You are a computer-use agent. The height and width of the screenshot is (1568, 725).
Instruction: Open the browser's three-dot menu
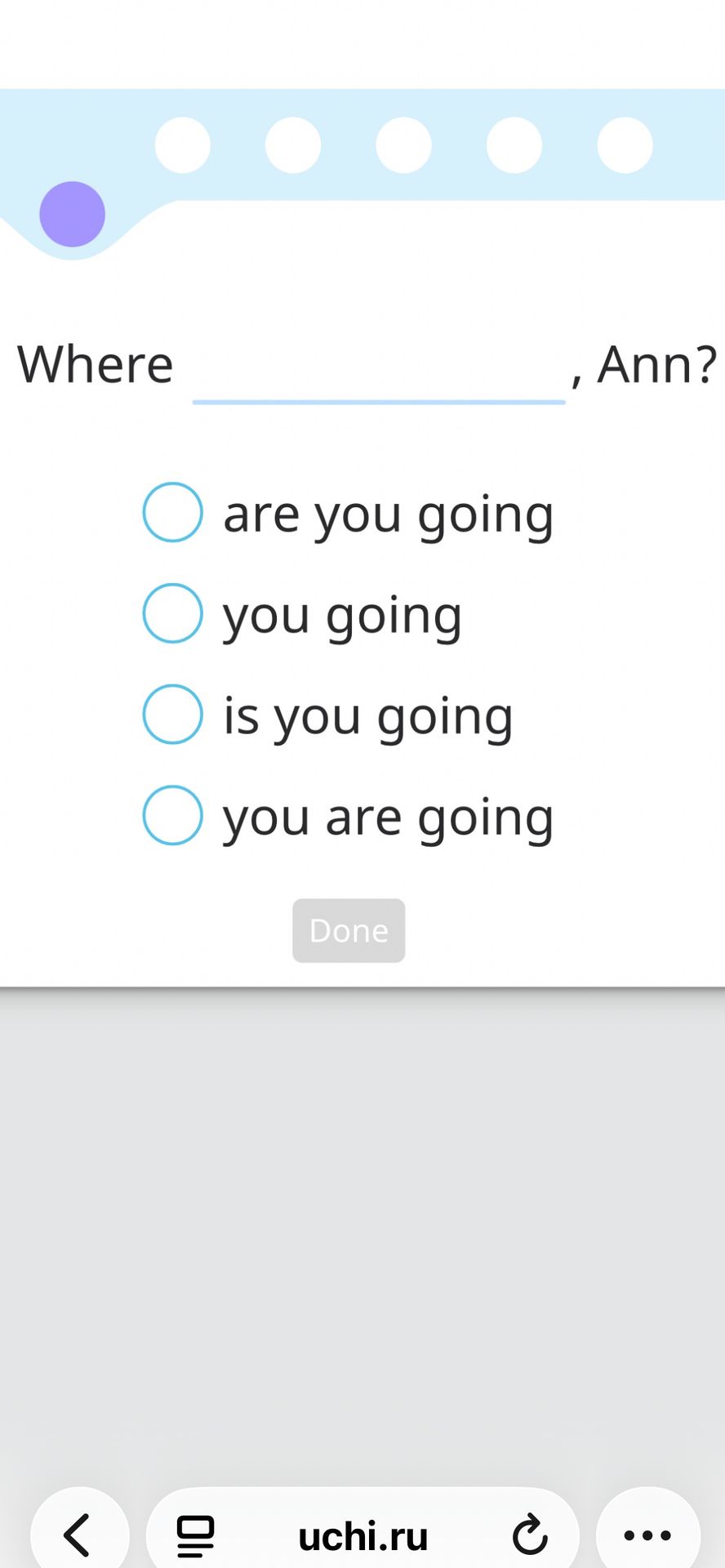[x=647, y=1535]
